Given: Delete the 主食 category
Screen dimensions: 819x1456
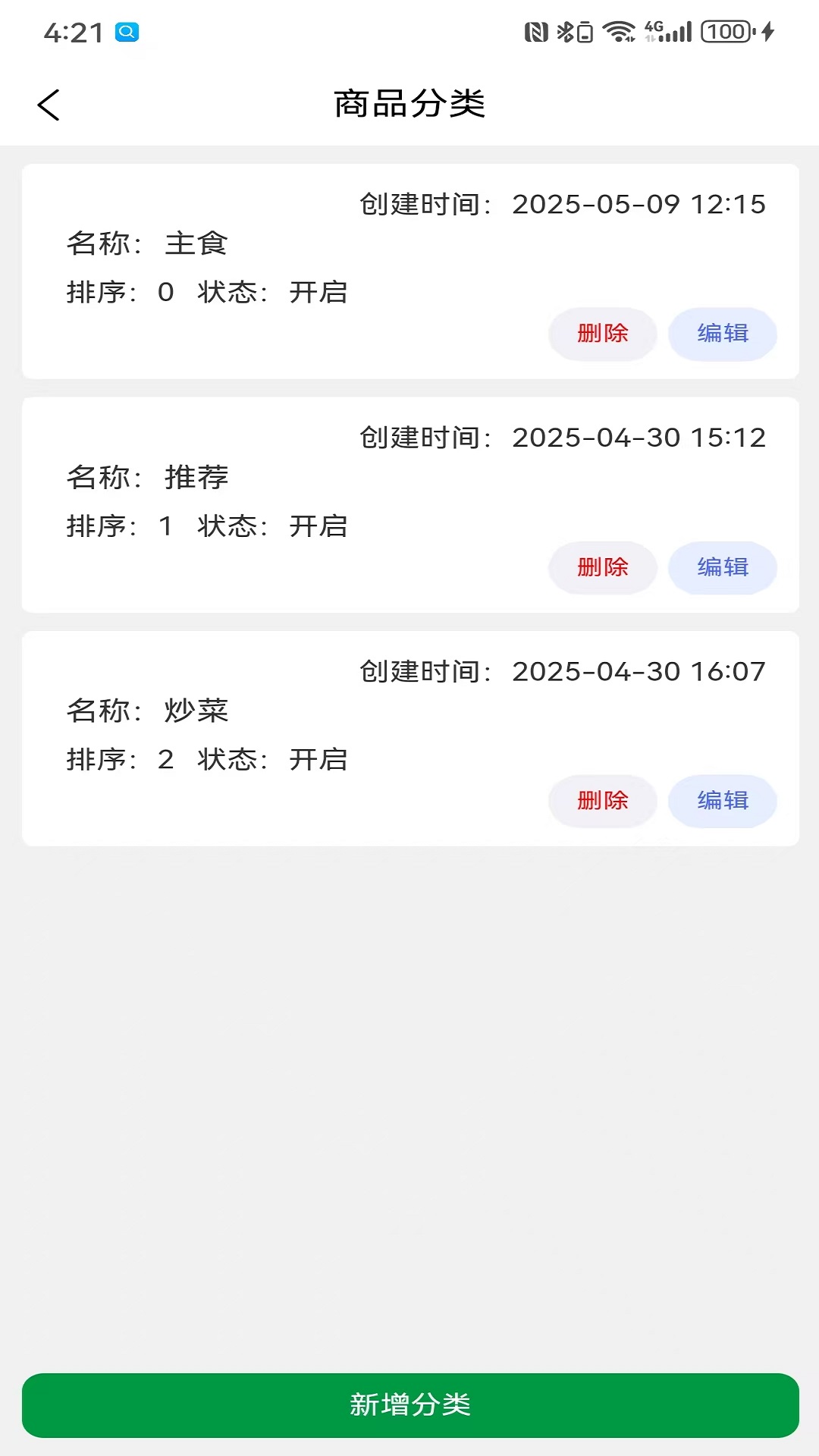Looking at the screenshot, I should (602, 334).
